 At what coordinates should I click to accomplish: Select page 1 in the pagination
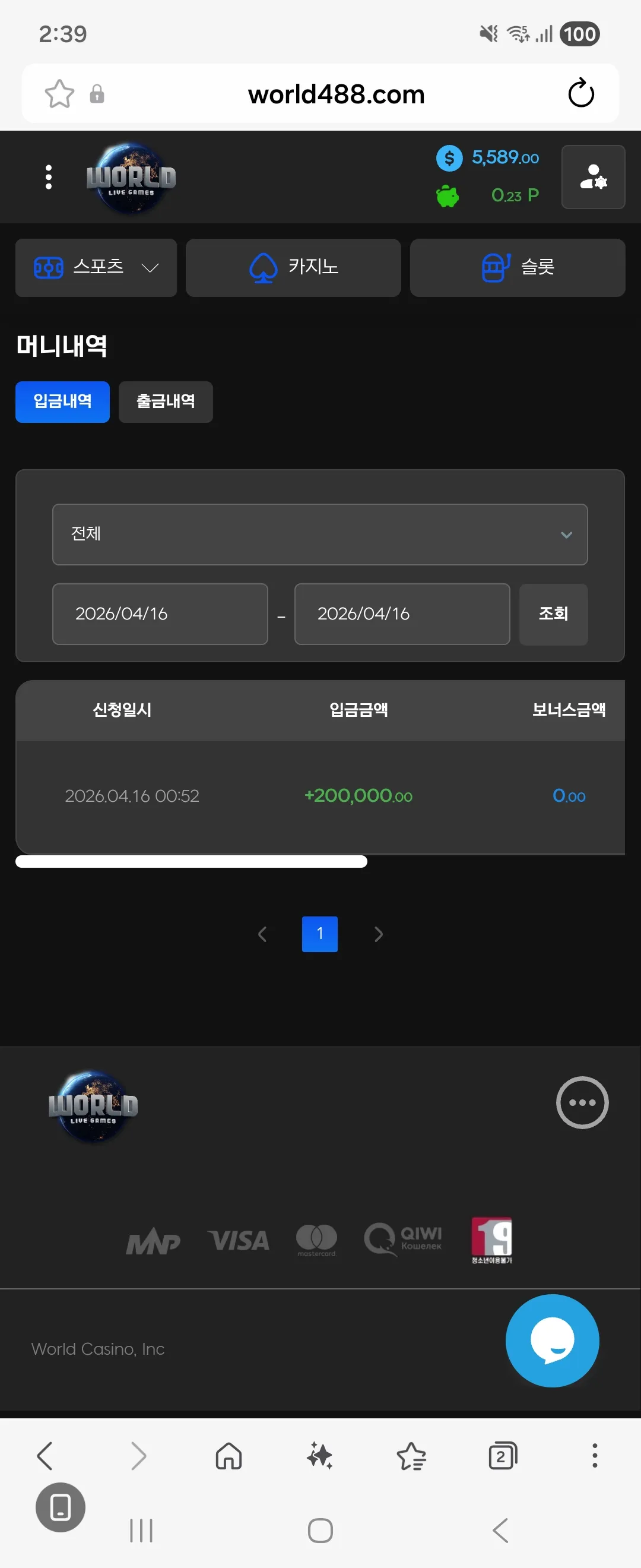click(x=320, y=934)
